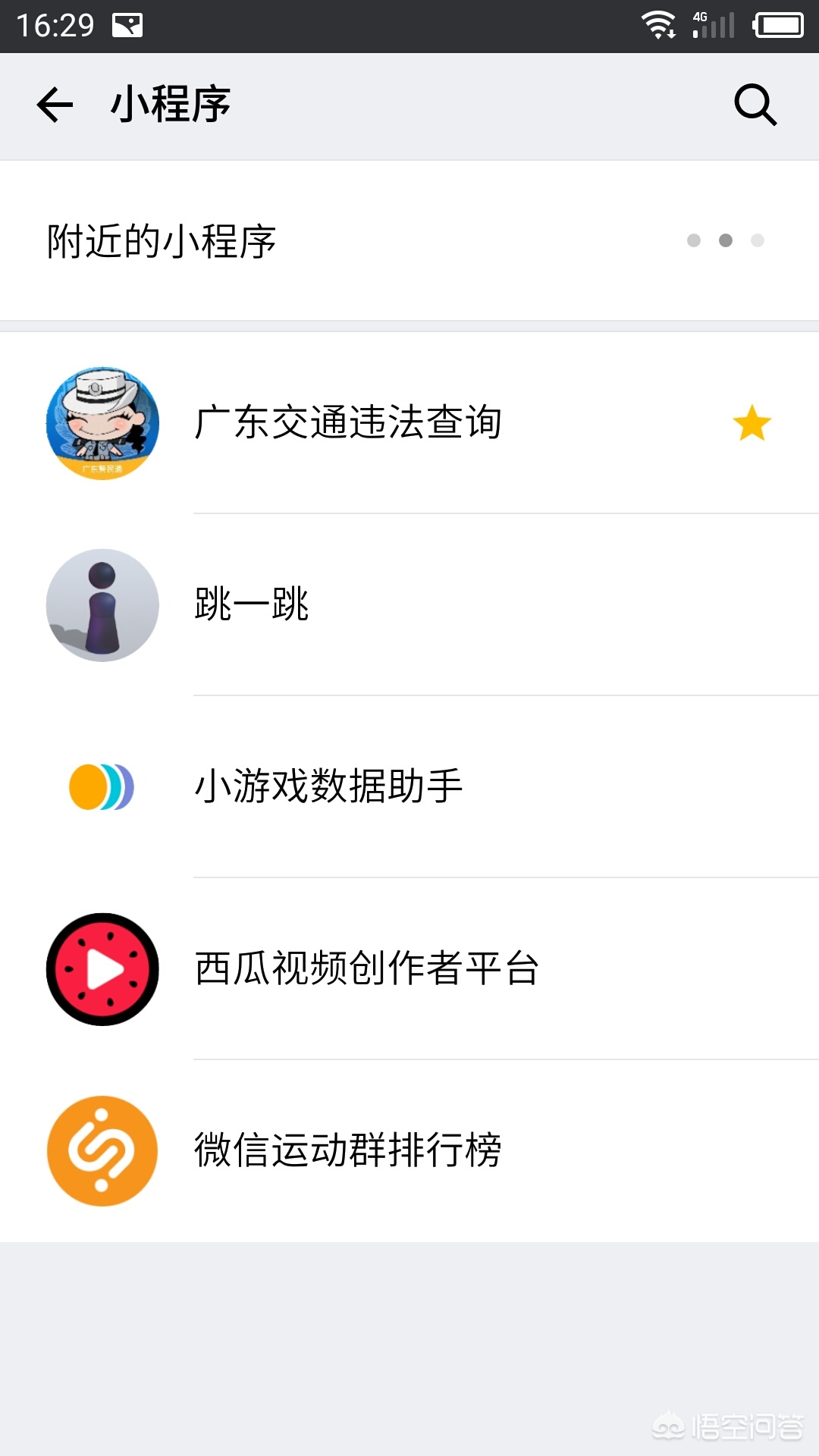Open the 广东交通违法查询 mini program
Image resolution: width=819 pixels, height=1456 pixels.
coord(409,423)
